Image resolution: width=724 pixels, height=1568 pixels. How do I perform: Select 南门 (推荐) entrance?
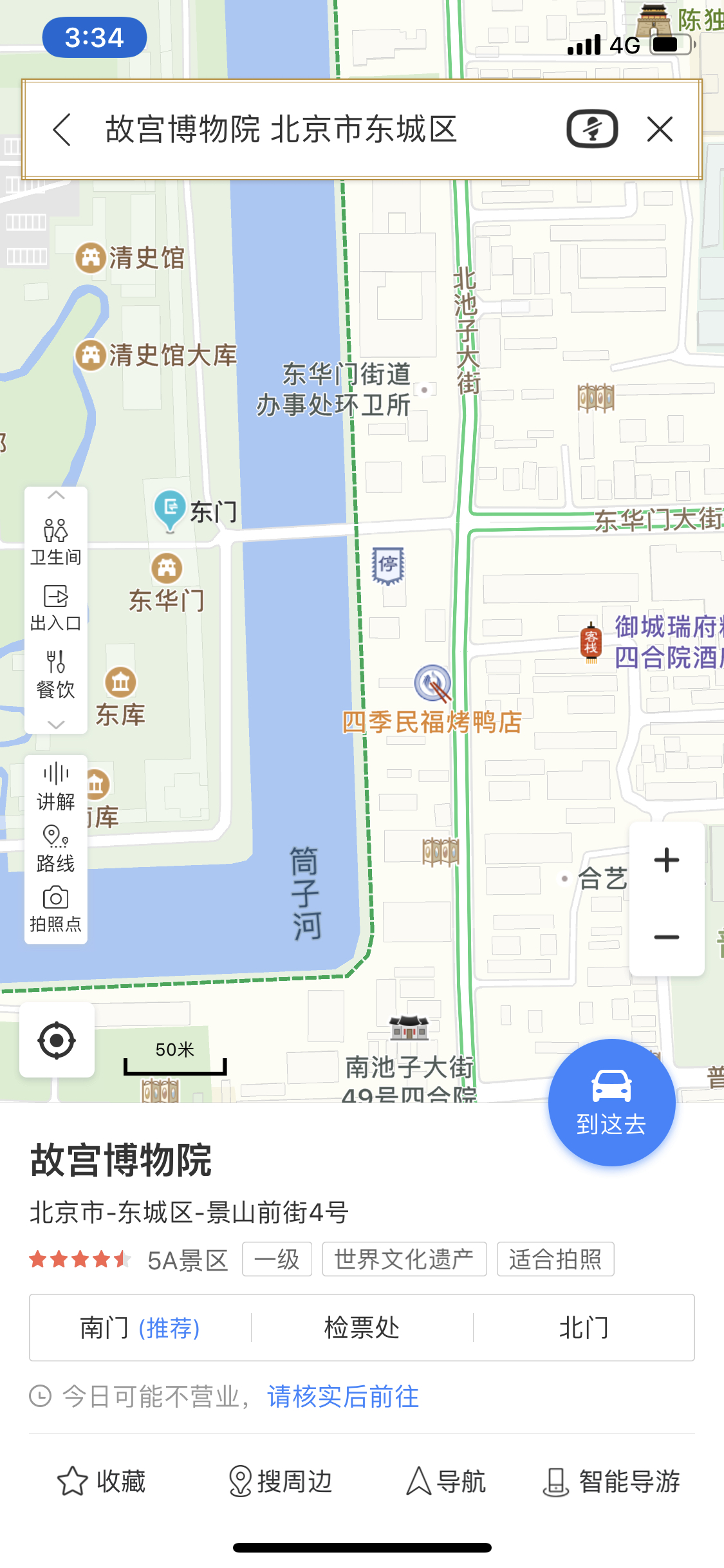(140, 1327)
